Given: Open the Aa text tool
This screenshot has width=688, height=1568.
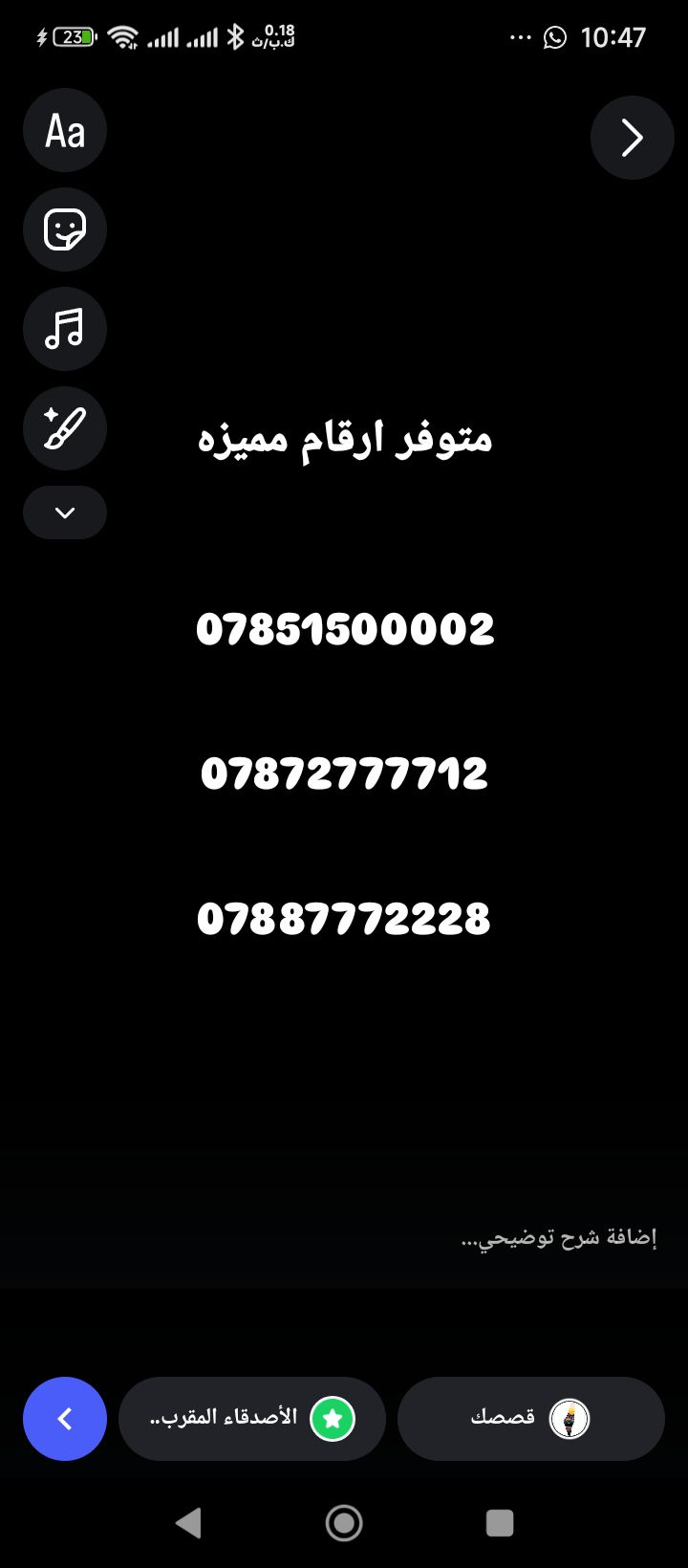Looking at the screenshot, I should tap(65, 131).
